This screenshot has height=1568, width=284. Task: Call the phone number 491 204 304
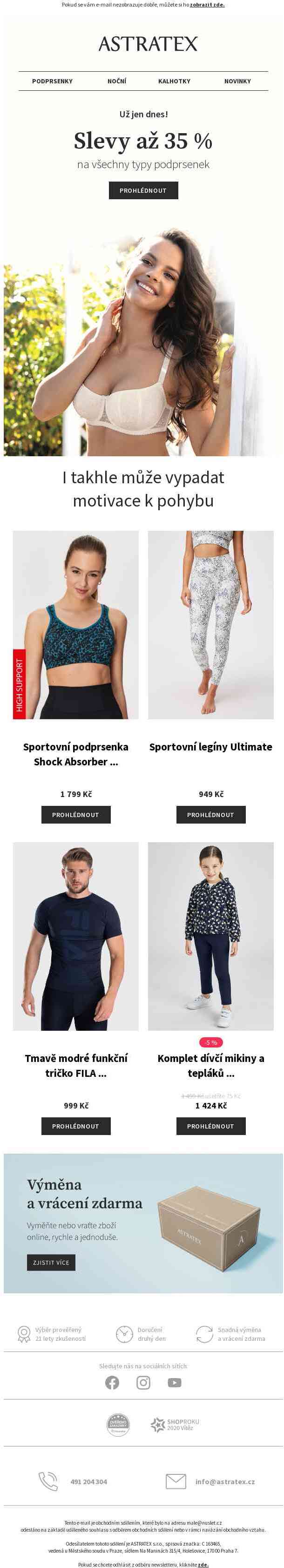pyautogui.click(x=88, y=1481)
